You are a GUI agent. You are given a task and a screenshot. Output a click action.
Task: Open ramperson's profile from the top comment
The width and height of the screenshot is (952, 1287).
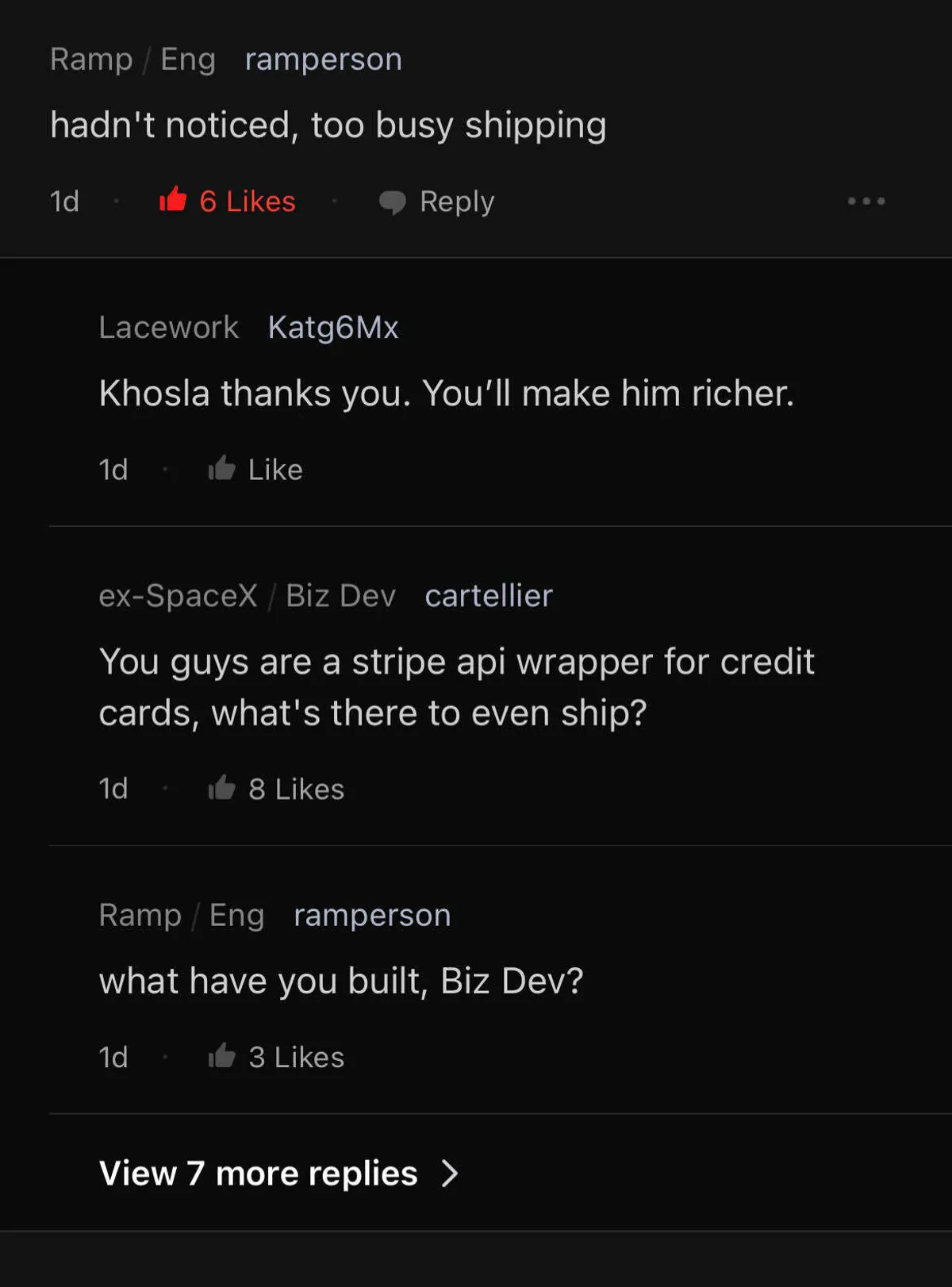(x=323, y=60)
